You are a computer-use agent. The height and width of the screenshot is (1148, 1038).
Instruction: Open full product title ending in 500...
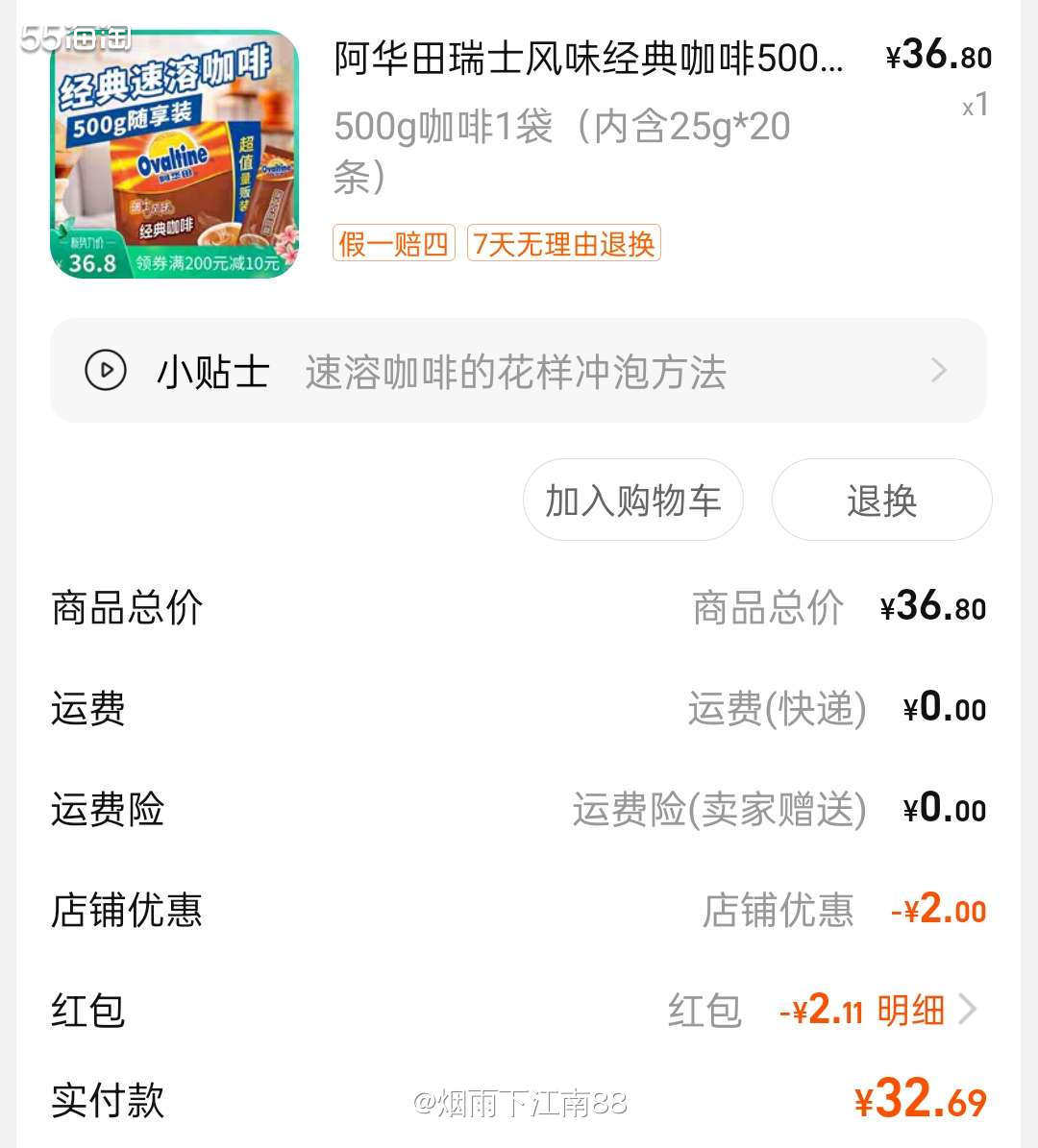click(586, 60)
